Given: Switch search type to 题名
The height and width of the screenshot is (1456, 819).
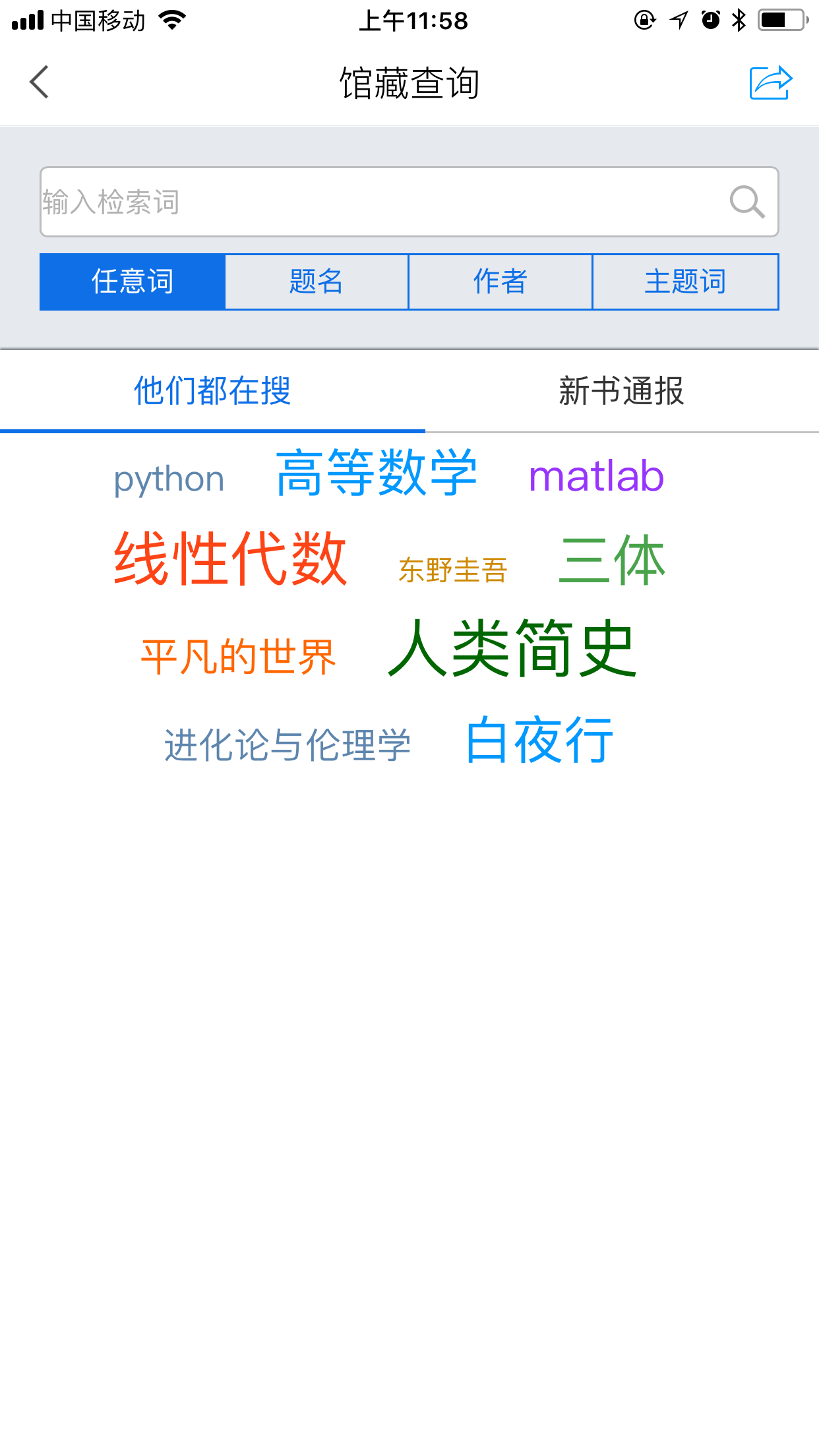Looking at the screenshot, I should click(317, 282).
